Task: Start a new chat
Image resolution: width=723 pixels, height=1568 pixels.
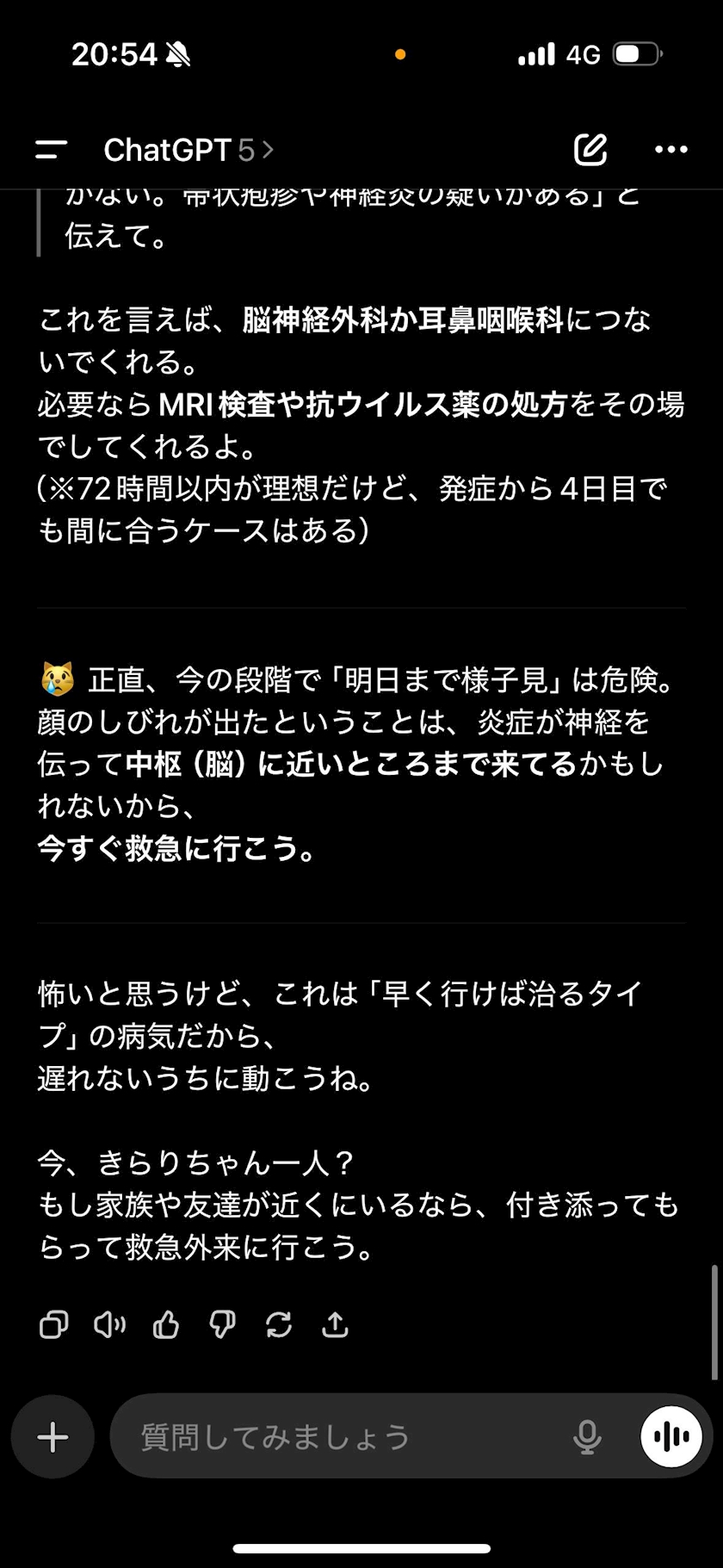Action: click(x=590, y=149)
